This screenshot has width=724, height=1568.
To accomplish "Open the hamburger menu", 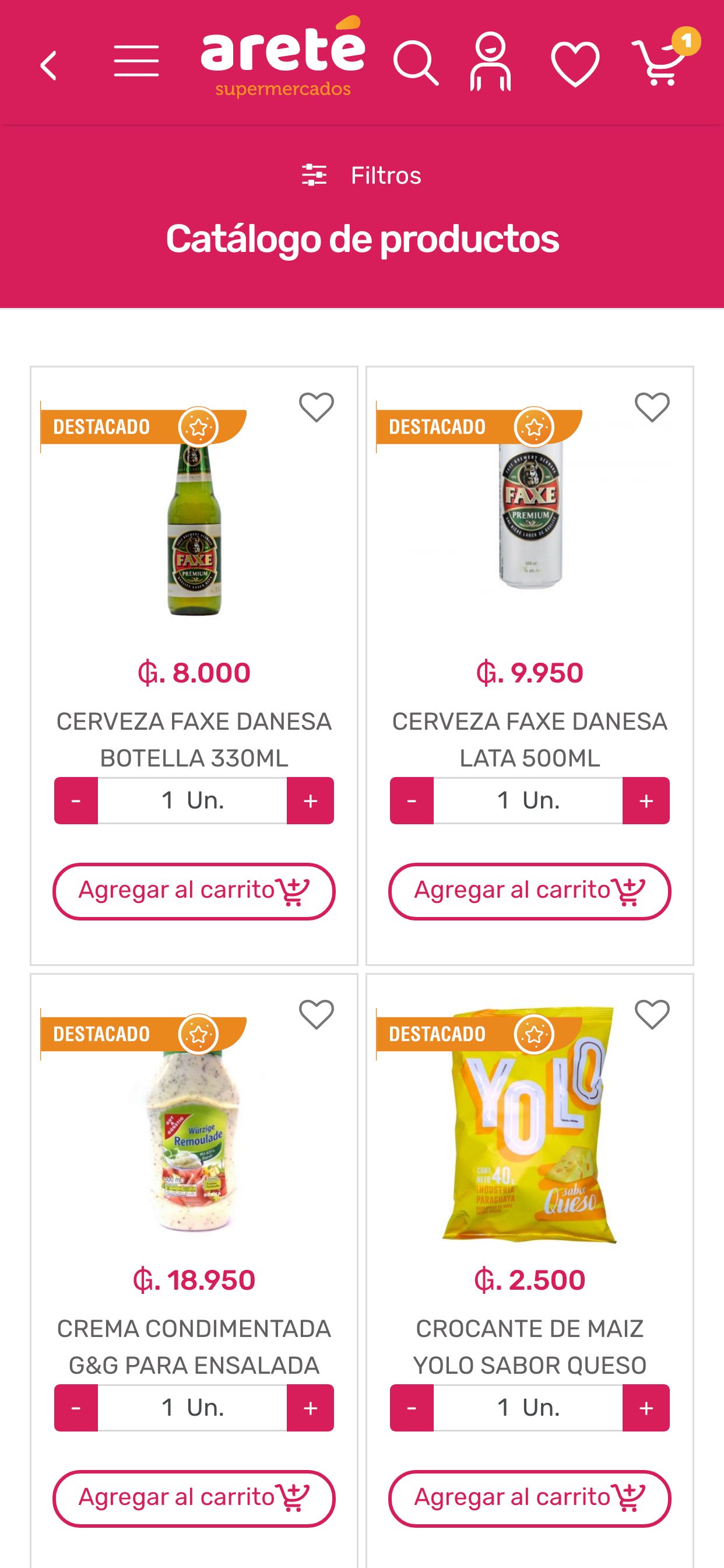I will click(x=136, y=61).
